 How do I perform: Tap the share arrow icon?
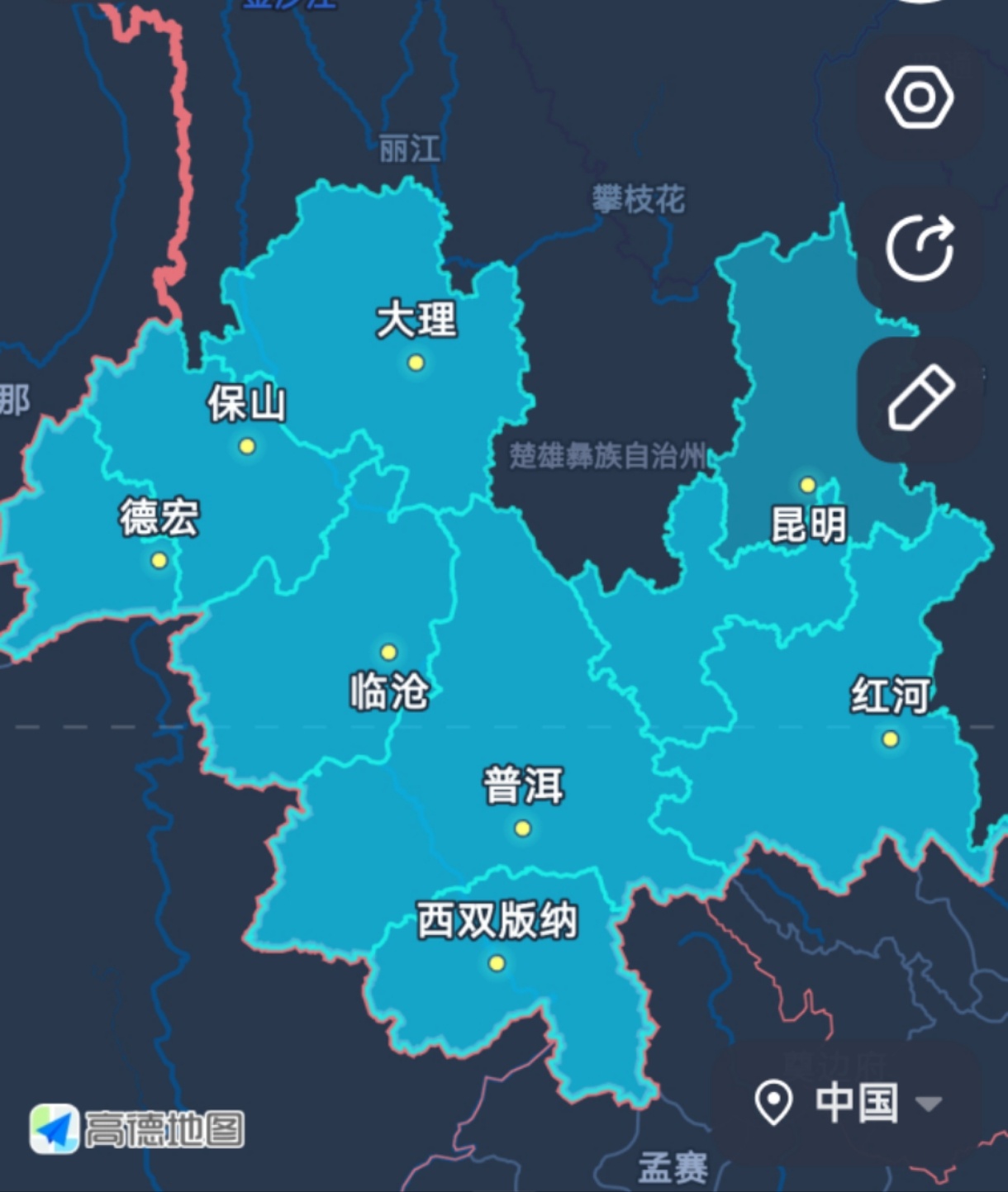click(x=920, y=248)
